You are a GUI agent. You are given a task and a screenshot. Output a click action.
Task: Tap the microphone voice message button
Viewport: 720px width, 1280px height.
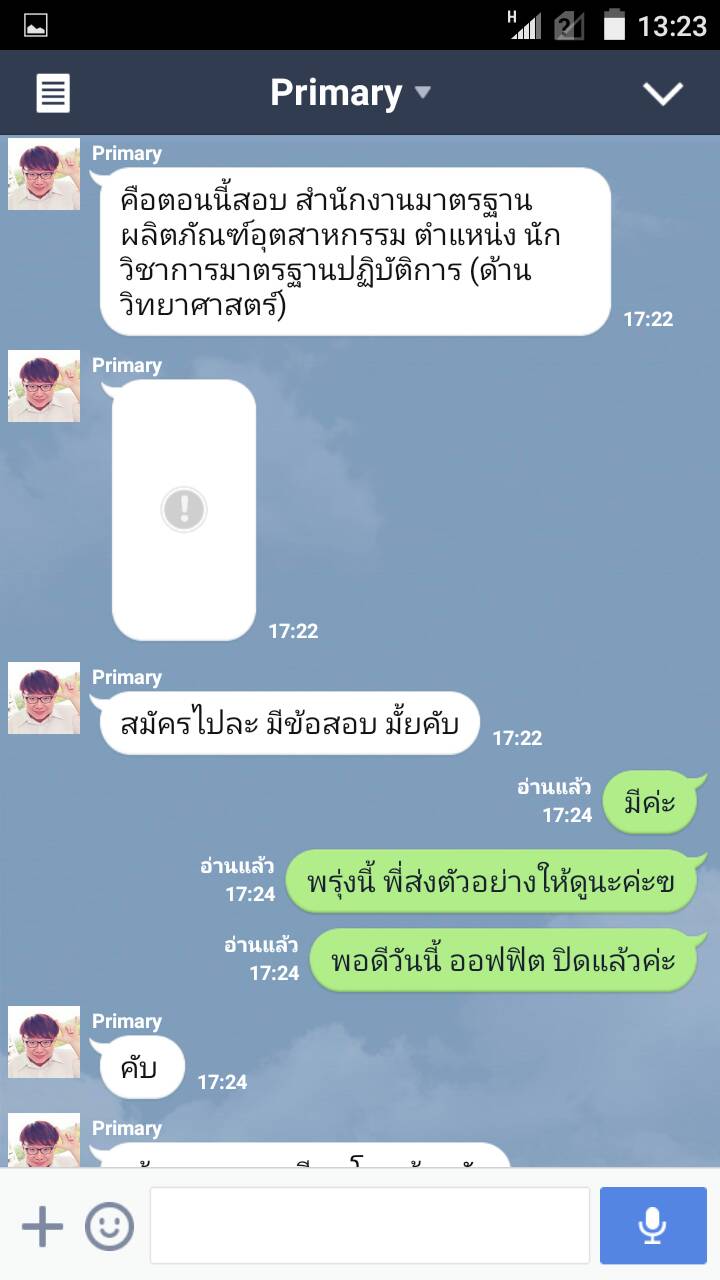pyautogui.click(x=653, y=1226)
